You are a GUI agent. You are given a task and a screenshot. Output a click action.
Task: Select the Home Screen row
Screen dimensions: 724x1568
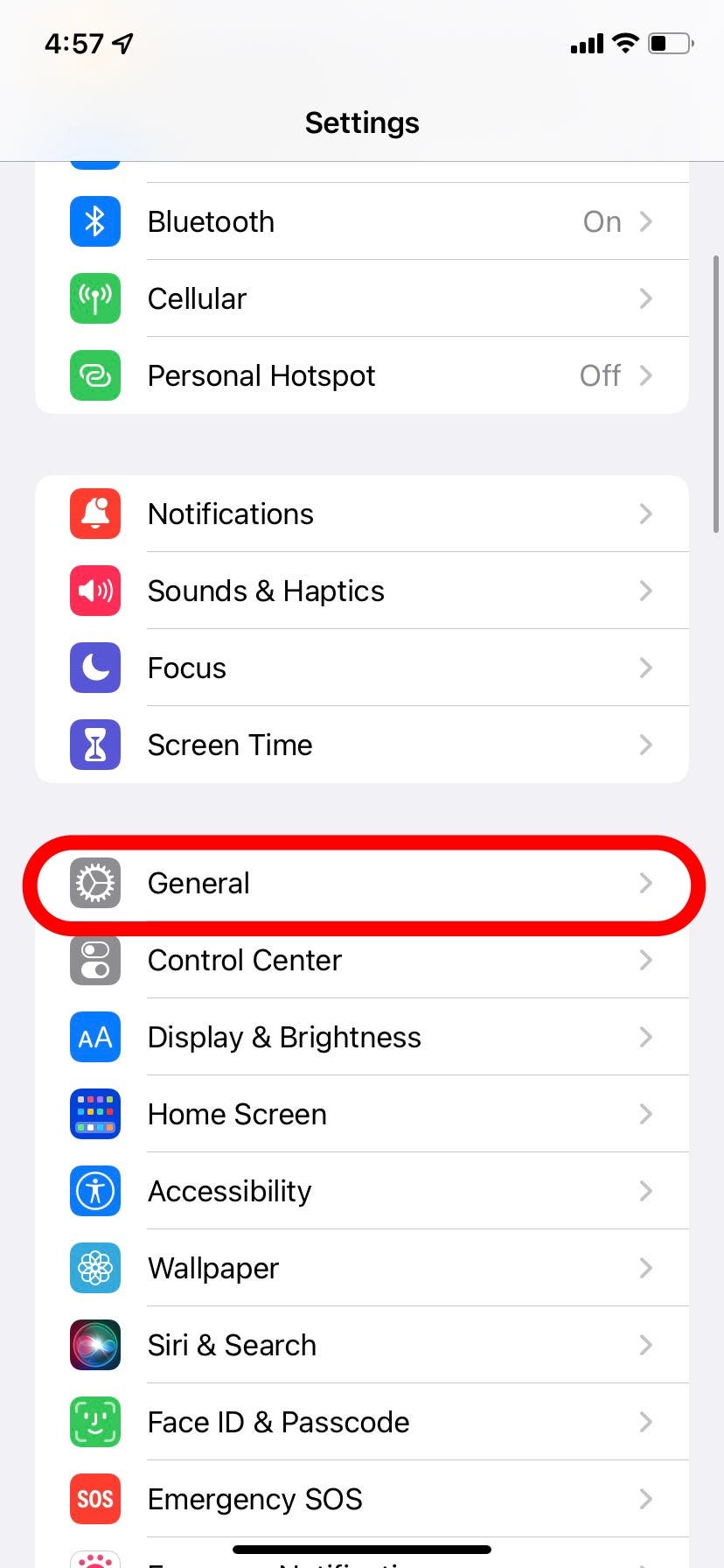click(361, 1114)
